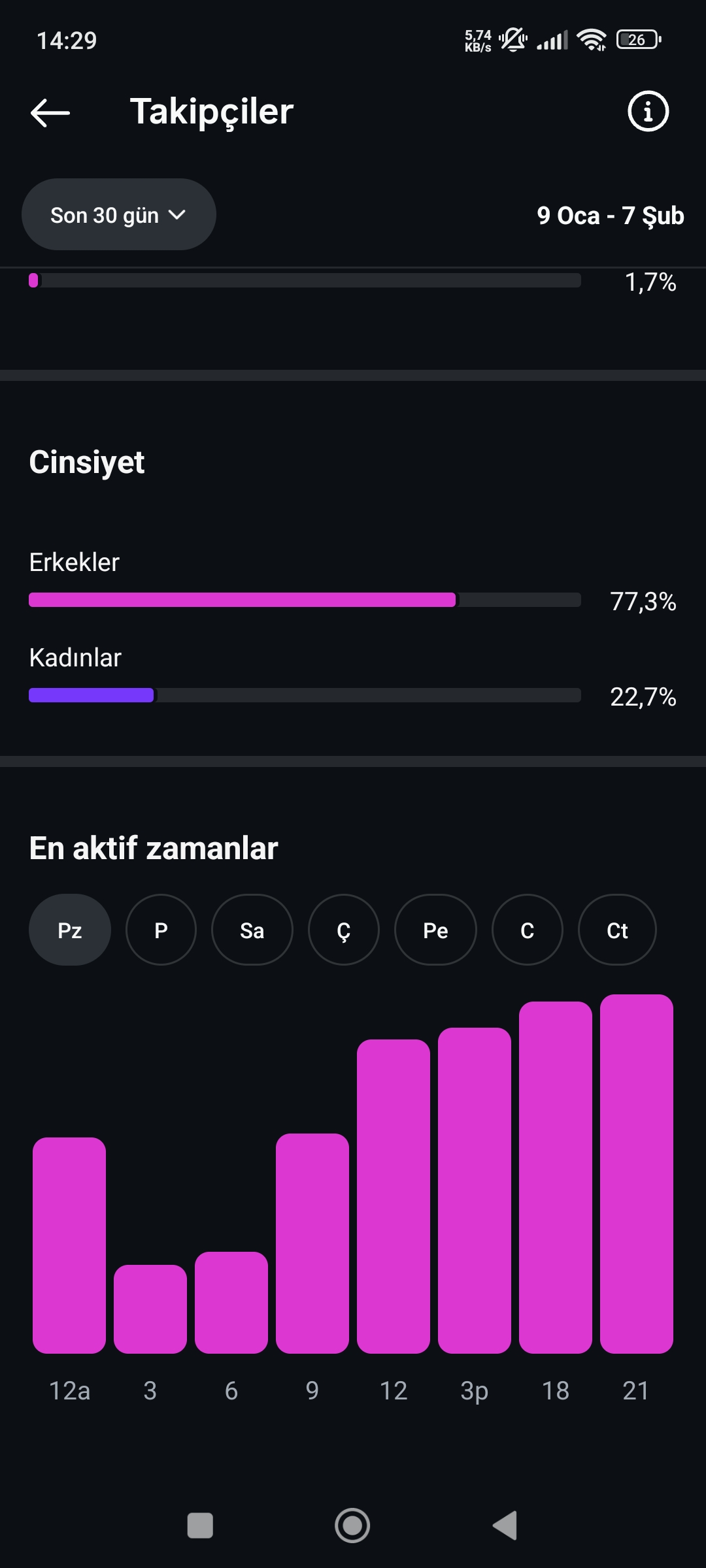Choose the Pe day chip
This screenshot has height=1568, width=706.
tap(435, 930)
